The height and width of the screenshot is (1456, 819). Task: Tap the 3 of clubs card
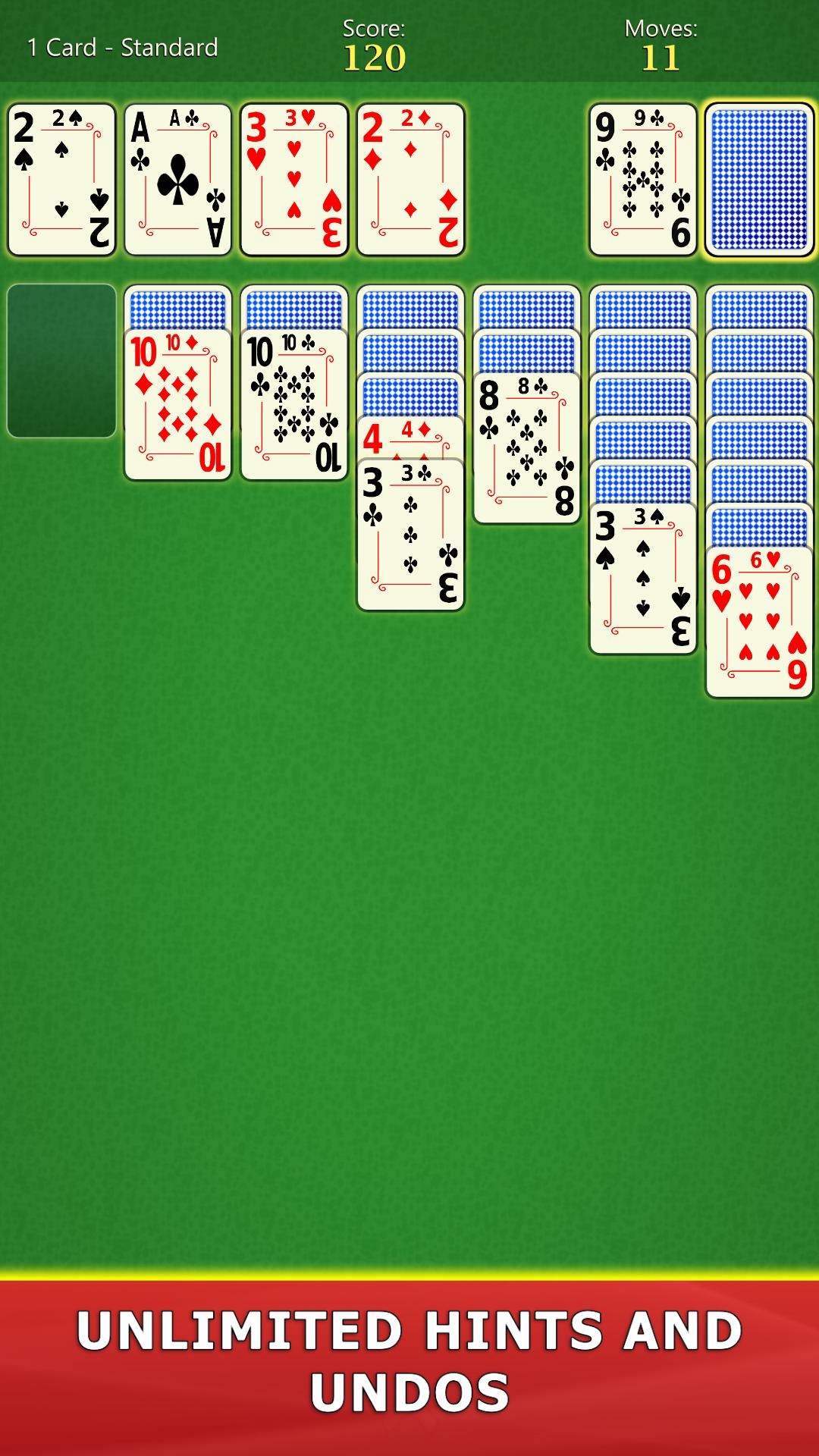click(x=410, y=535)
